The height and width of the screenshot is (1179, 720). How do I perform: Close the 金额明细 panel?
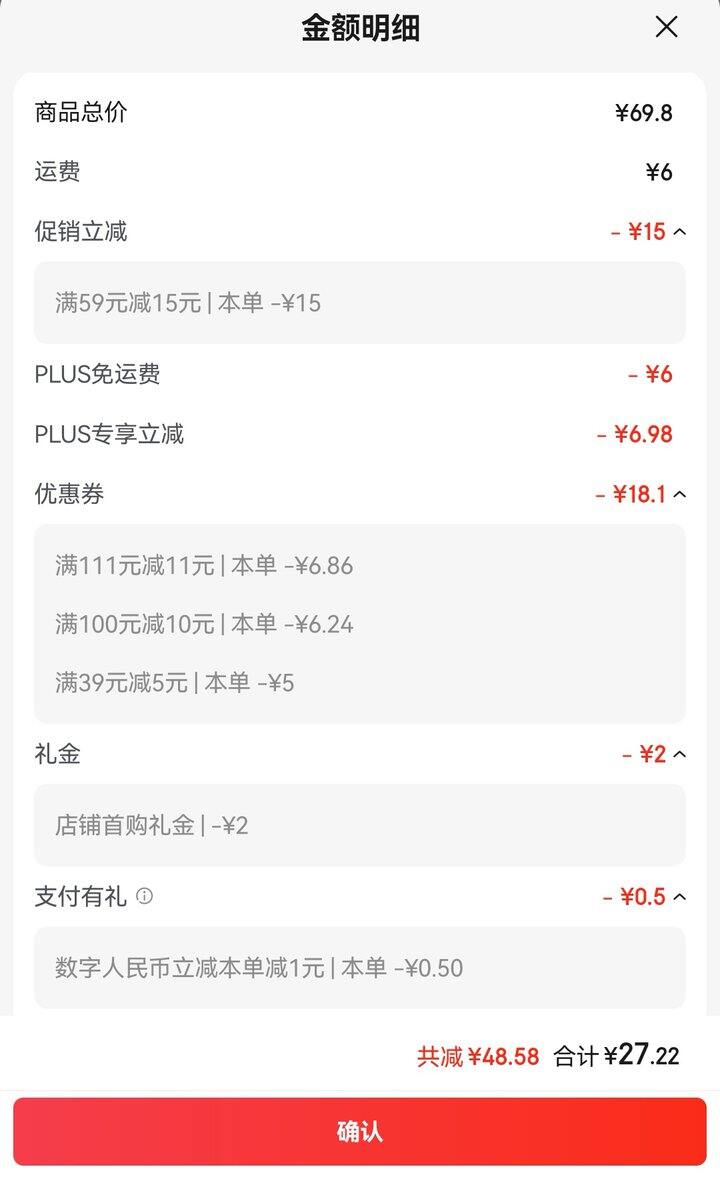pos(666,27)
